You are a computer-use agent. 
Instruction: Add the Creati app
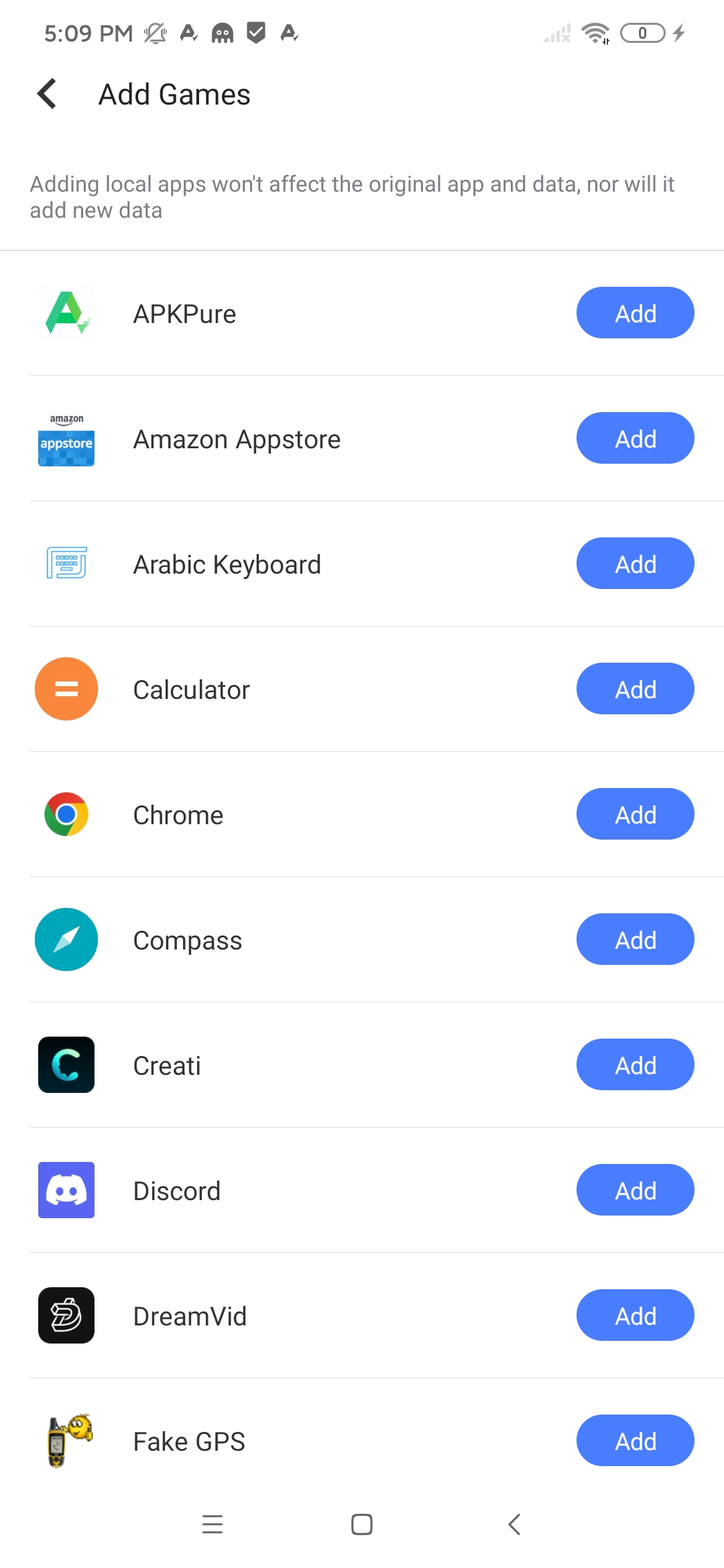click(635, 1065)
